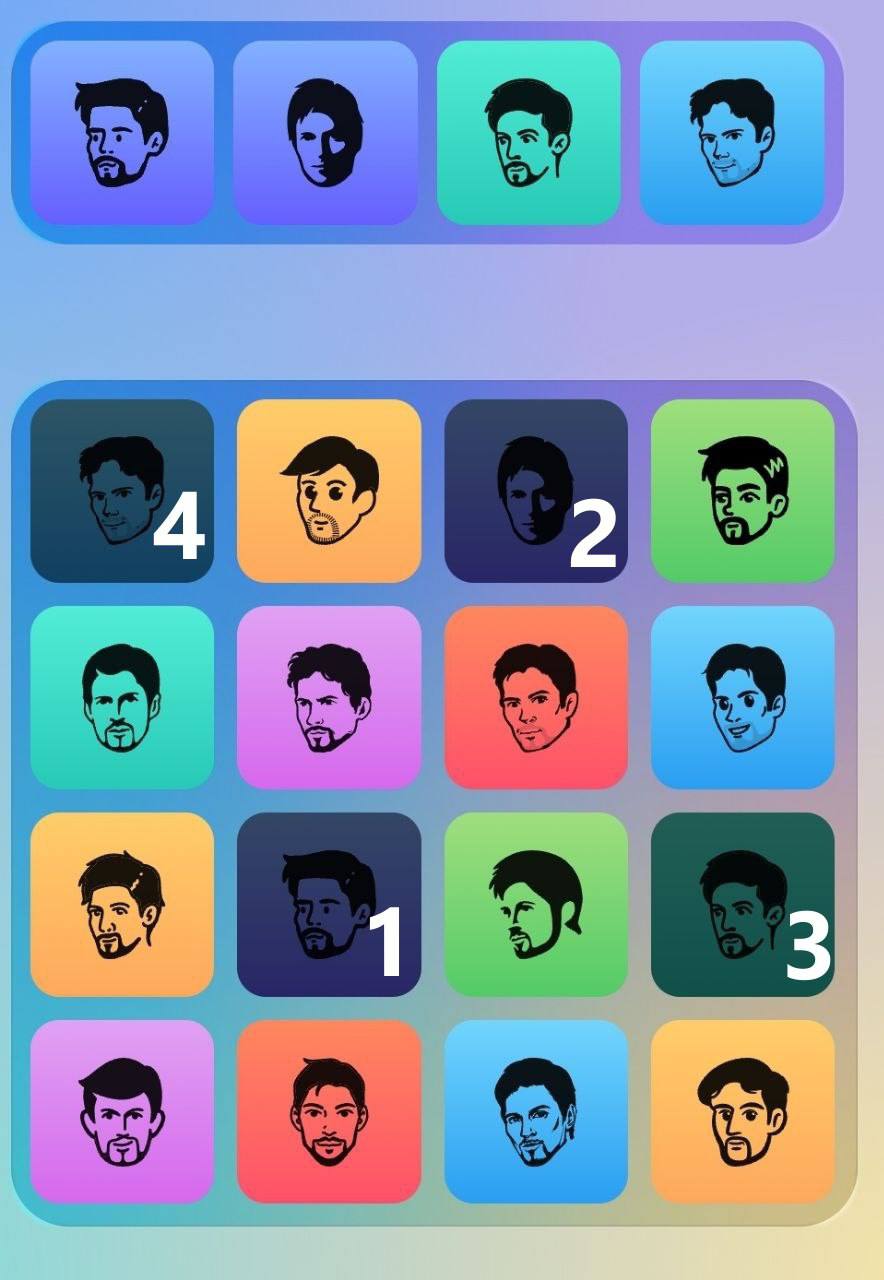The height and width of the screenshot is (1280, 884).
Task: Tap the selected face tile numbered 2
Action: click(x=535, y=490)
